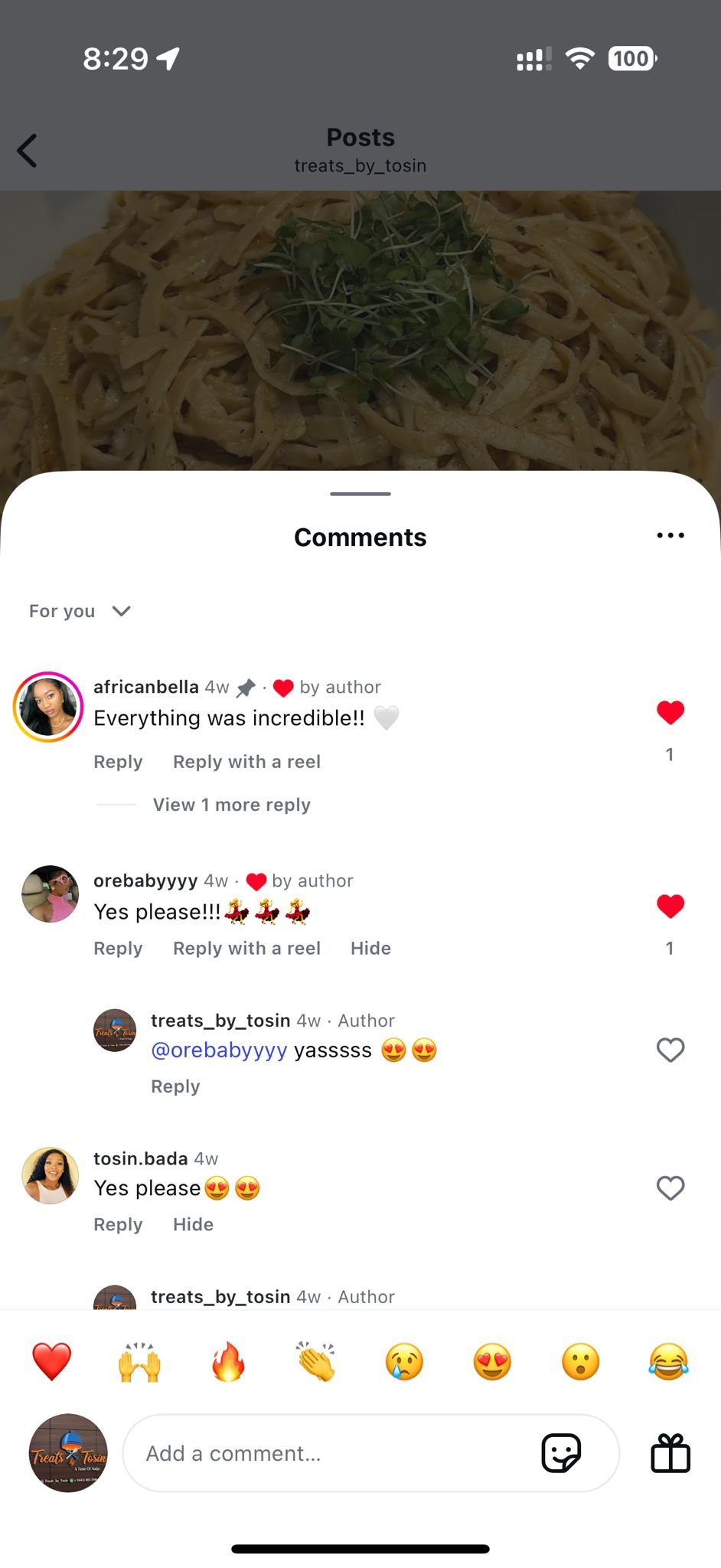Reply to africanbella's comment

(118, 762)
